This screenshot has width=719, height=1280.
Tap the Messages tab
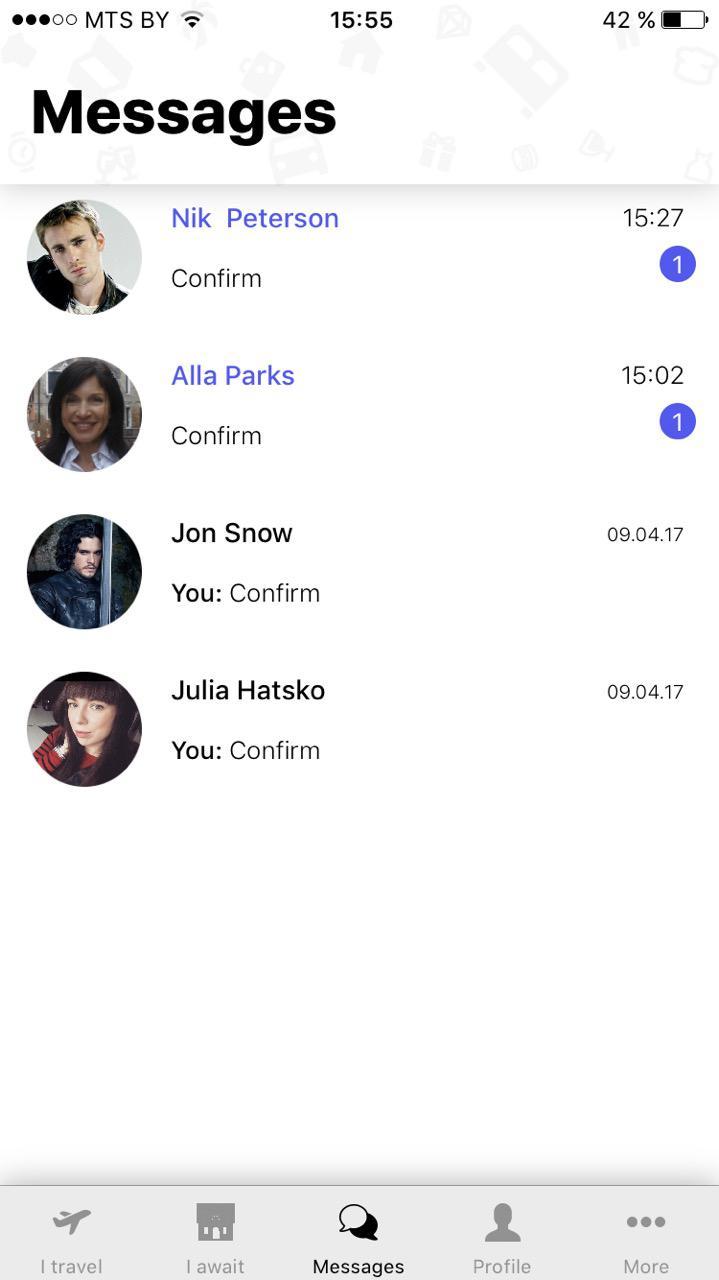click(x=358, y=1236)
